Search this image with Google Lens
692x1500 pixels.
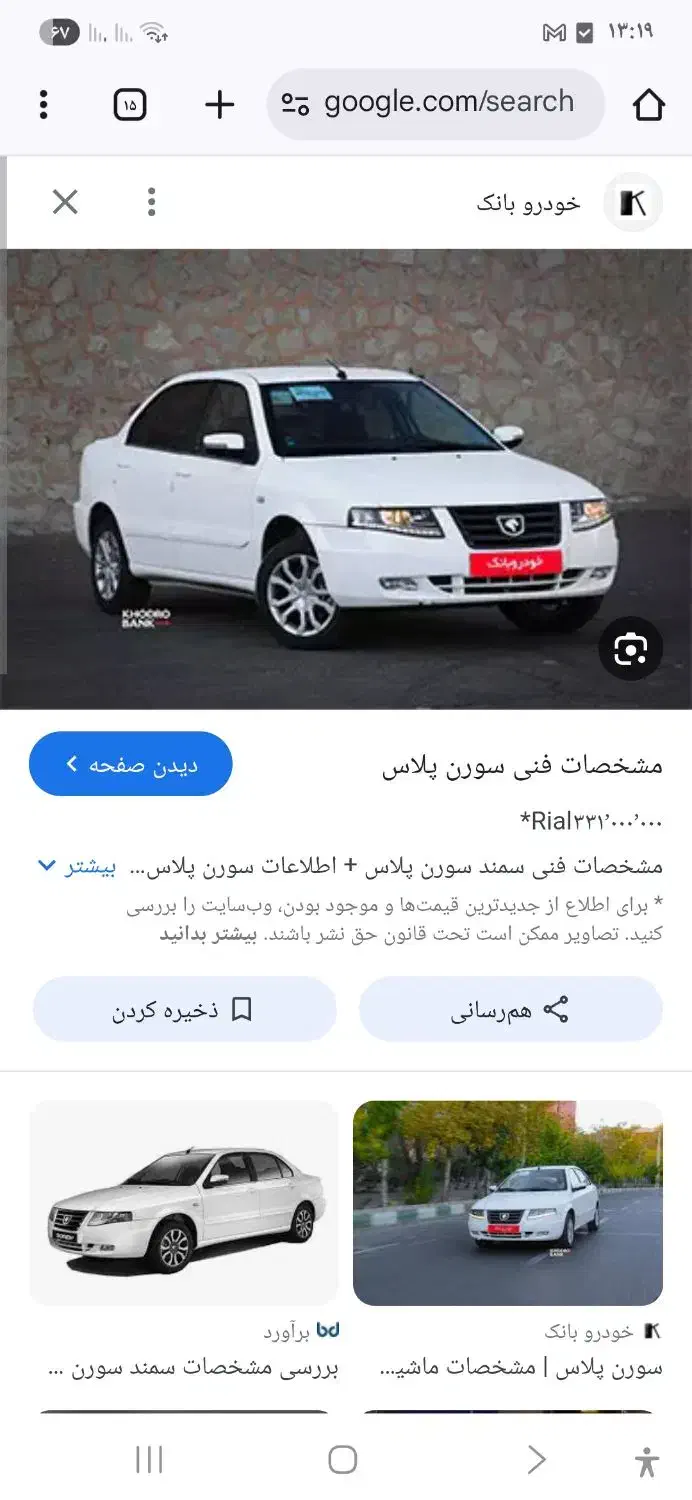630,650
